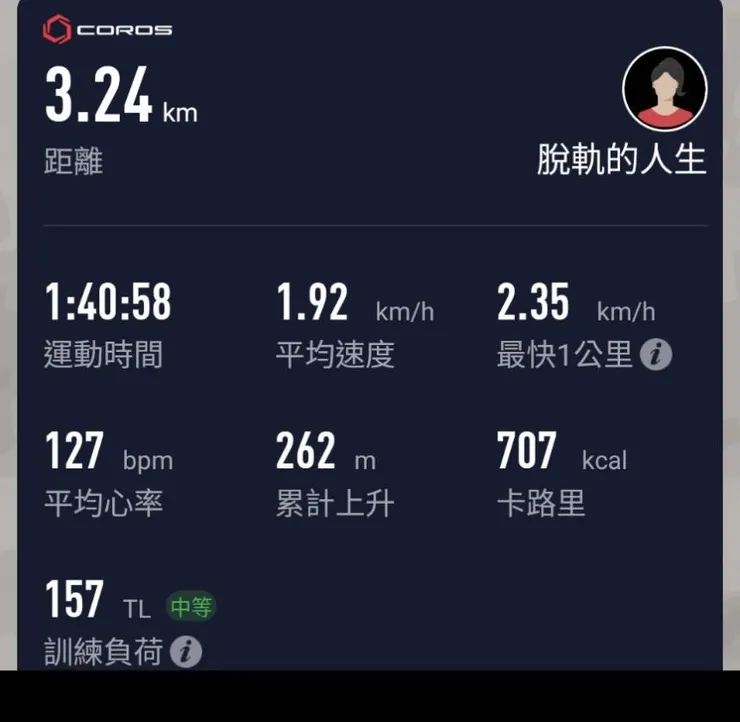The image size is (740, 722).
Task: Open info icon beside 最快1公里
Action: pyautogui.click(x=656, y=354)
